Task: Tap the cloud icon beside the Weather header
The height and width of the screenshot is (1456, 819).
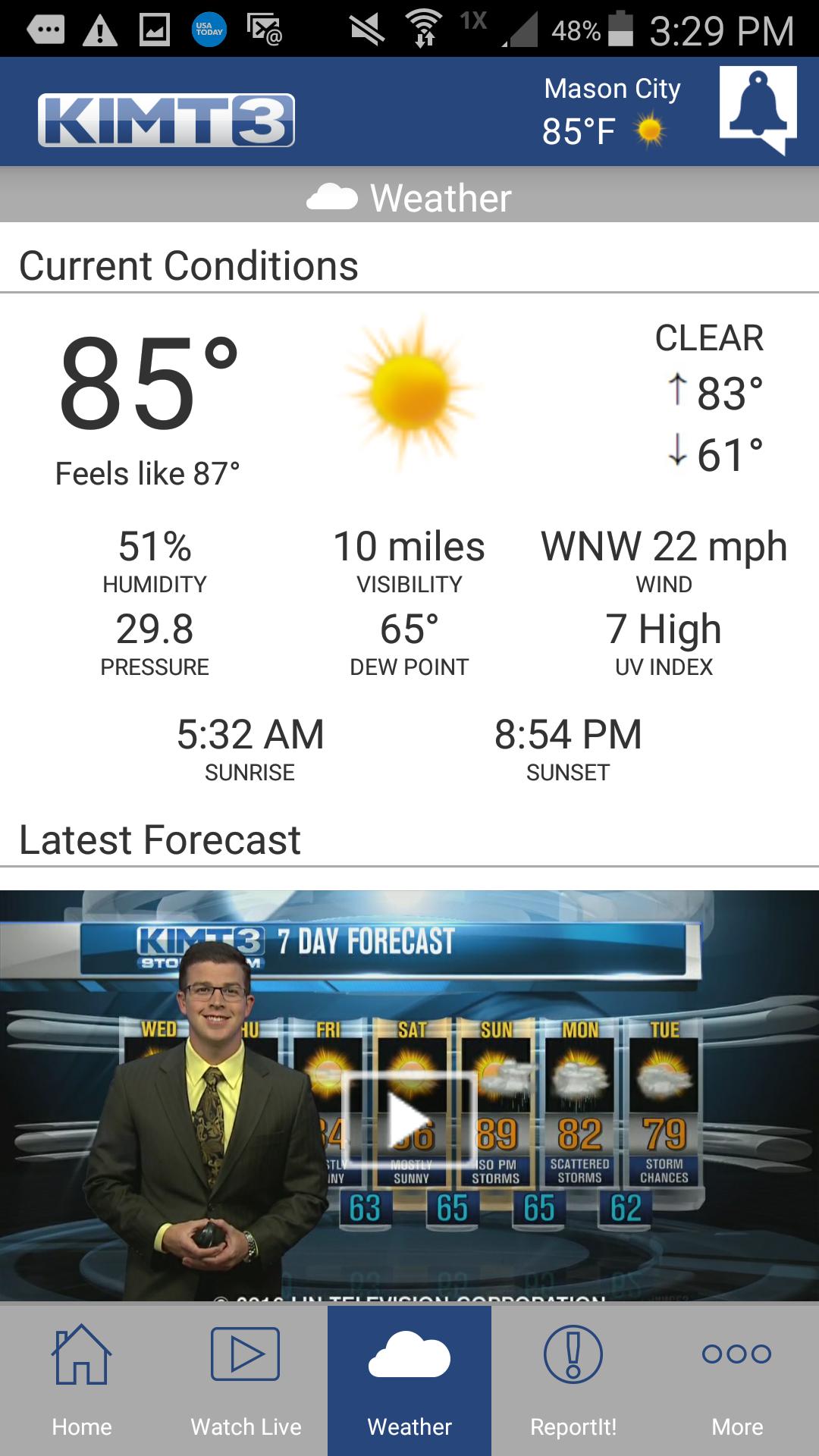Action: [x=331, y=197]
